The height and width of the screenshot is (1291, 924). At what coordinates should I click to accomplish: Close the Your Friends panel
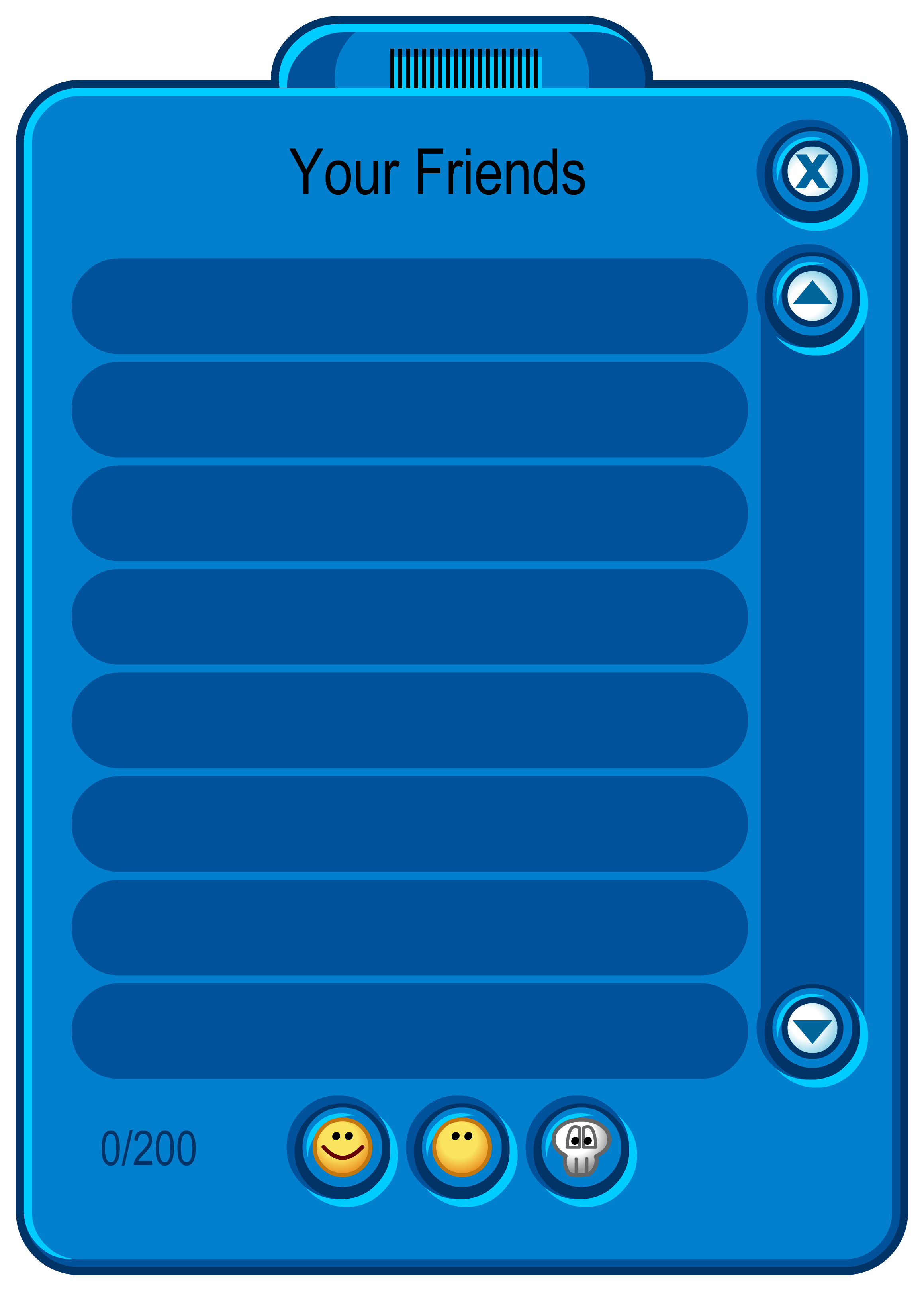812,171
